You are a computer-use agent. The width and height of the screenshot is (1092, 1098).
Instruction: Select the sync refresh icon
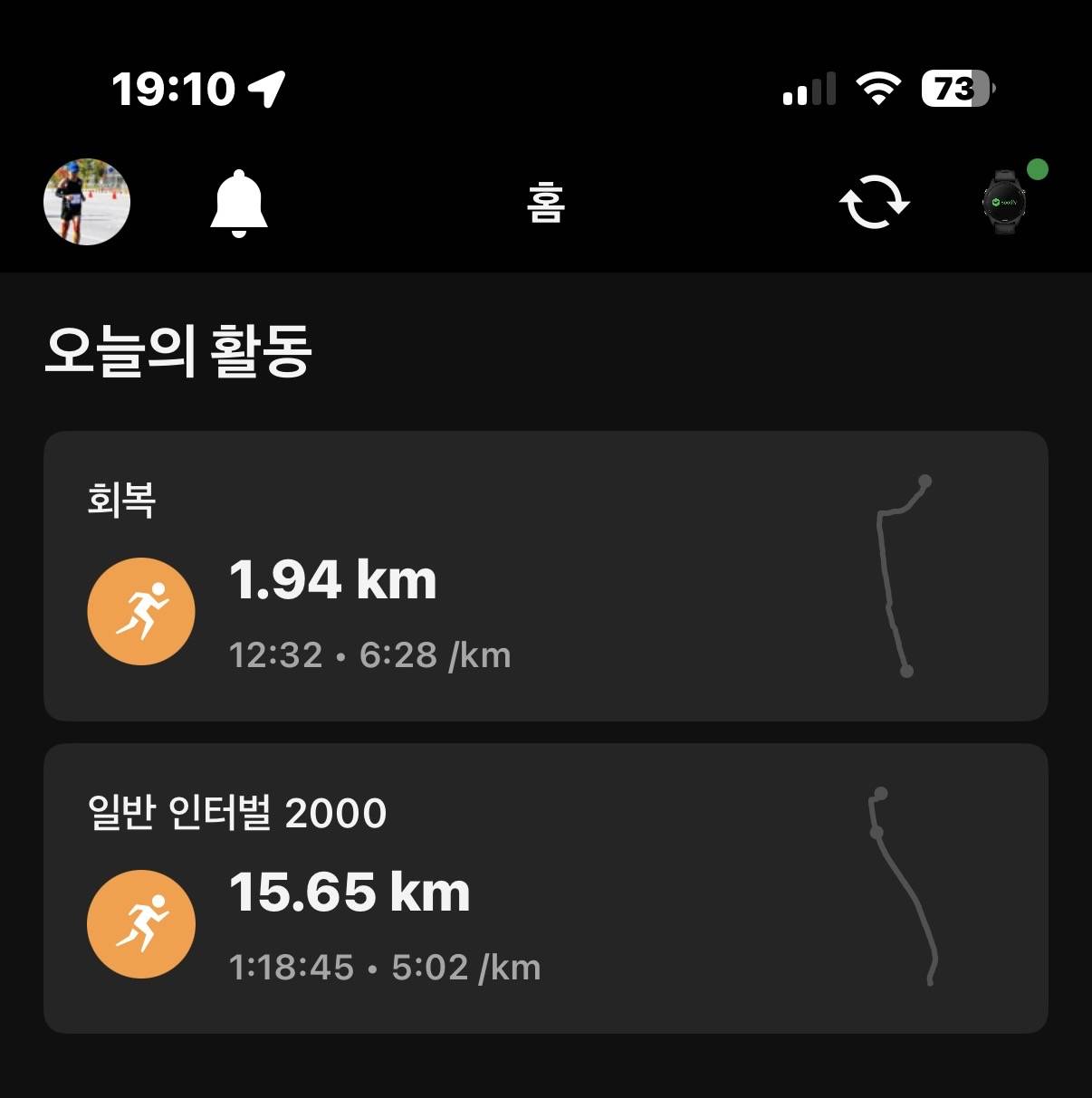click(x=874, y=203)
